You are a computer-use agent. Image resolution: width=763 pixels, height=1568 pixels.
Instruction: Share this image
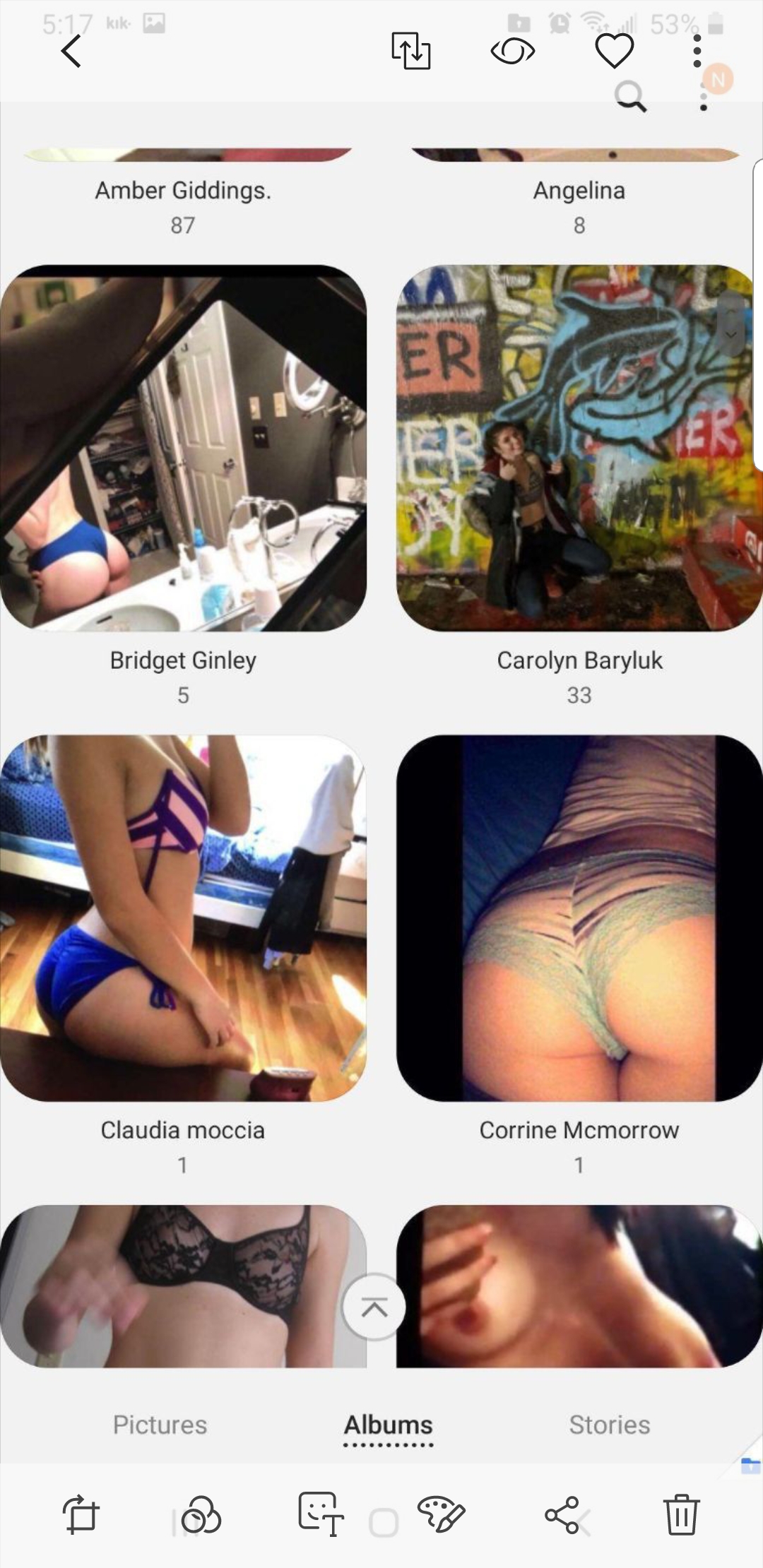click(562, 1515)
